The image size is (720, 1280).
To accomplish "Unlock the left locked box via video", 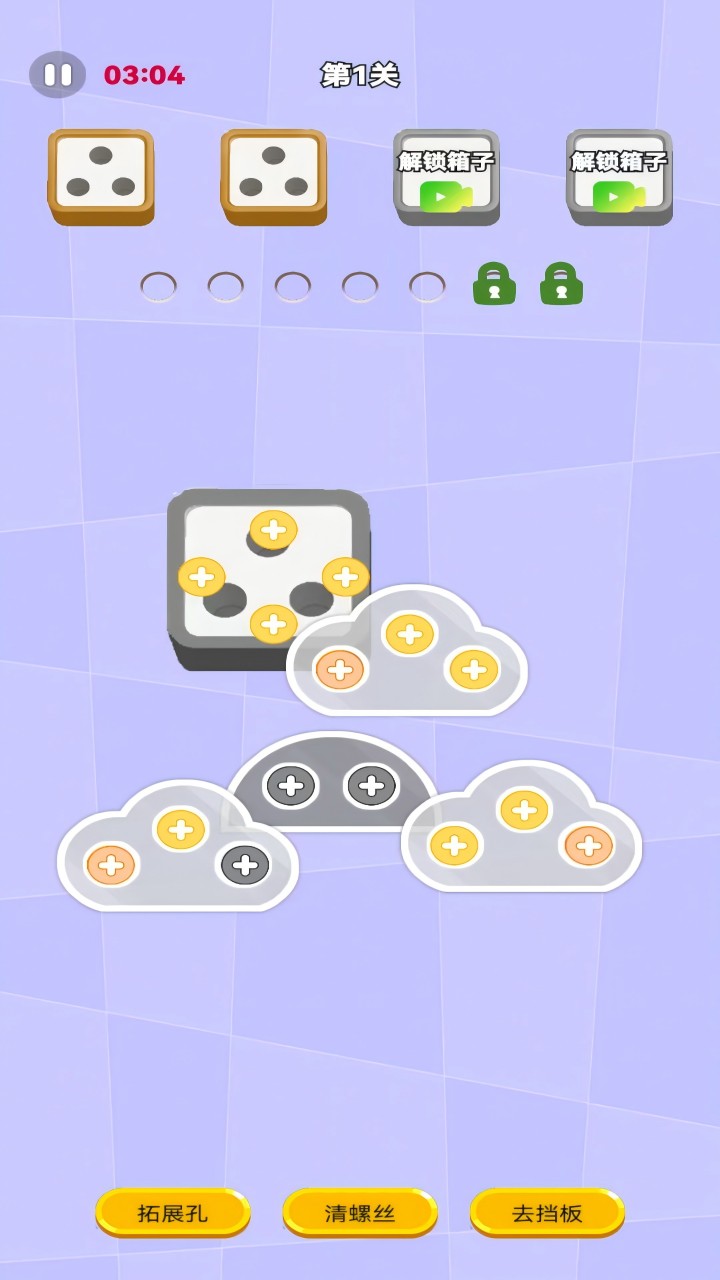I will pyautogui.click(x=446, y=178).
